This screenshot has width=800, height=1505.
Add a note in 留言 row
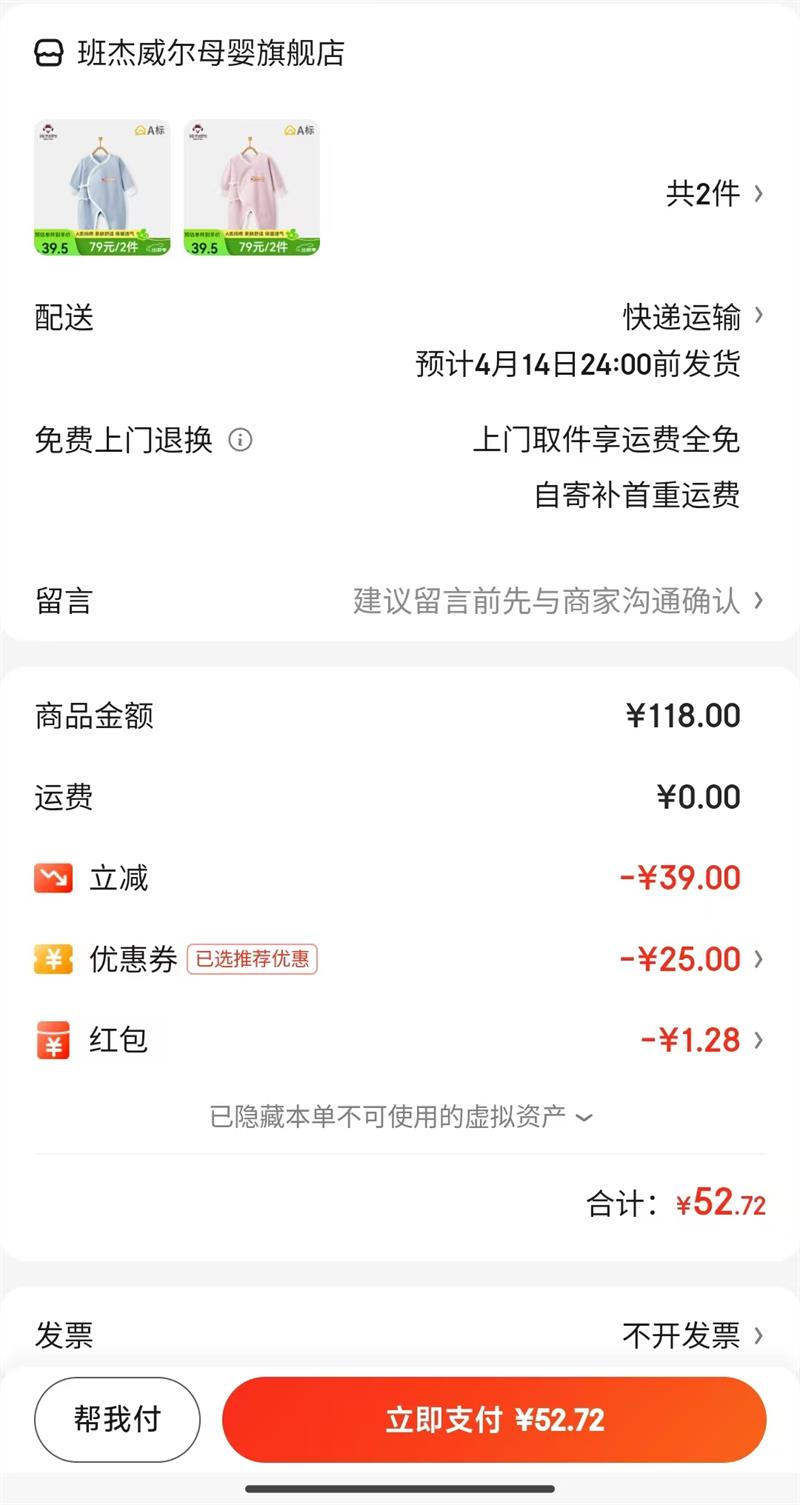556,601
